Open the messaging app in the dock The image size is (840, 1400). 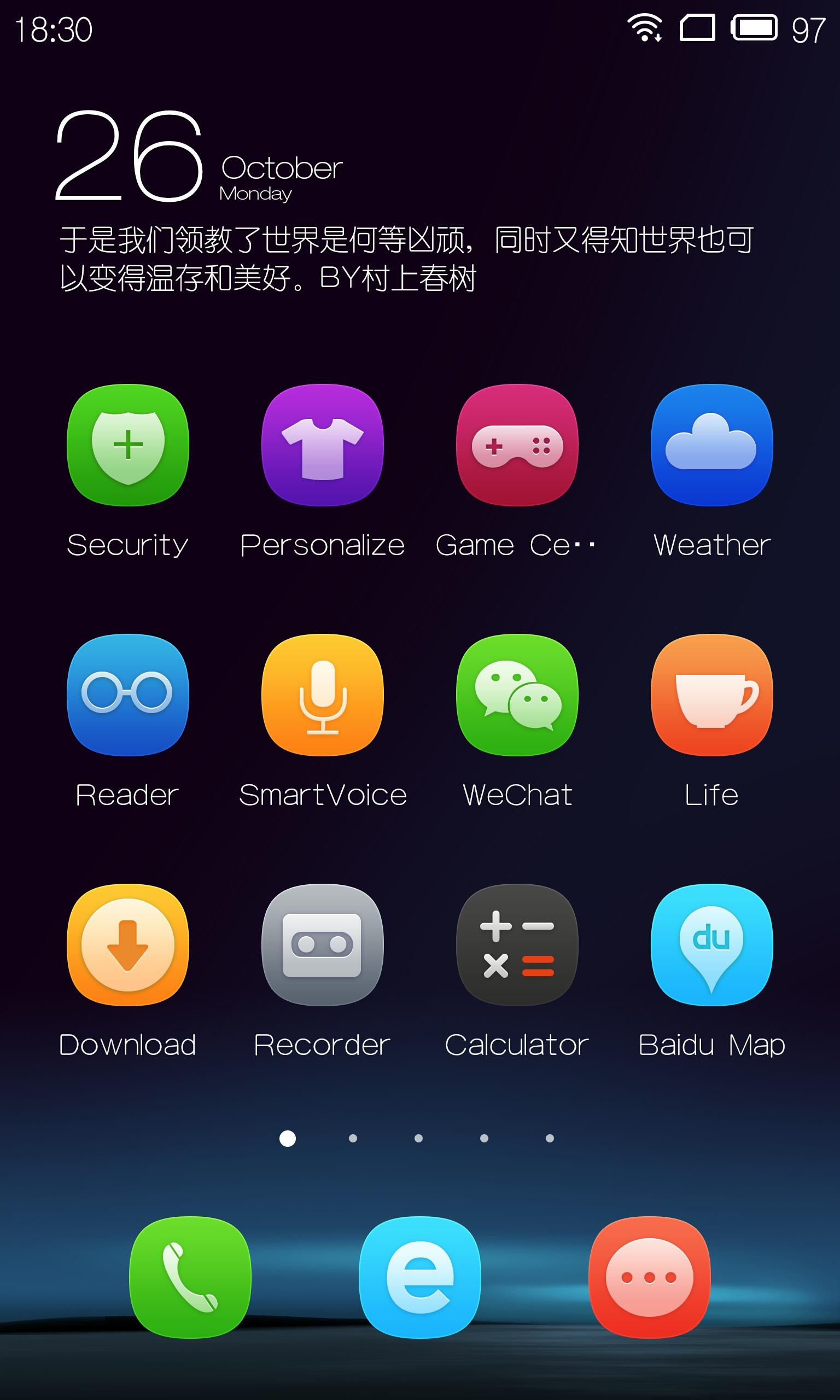(650, 1277)
